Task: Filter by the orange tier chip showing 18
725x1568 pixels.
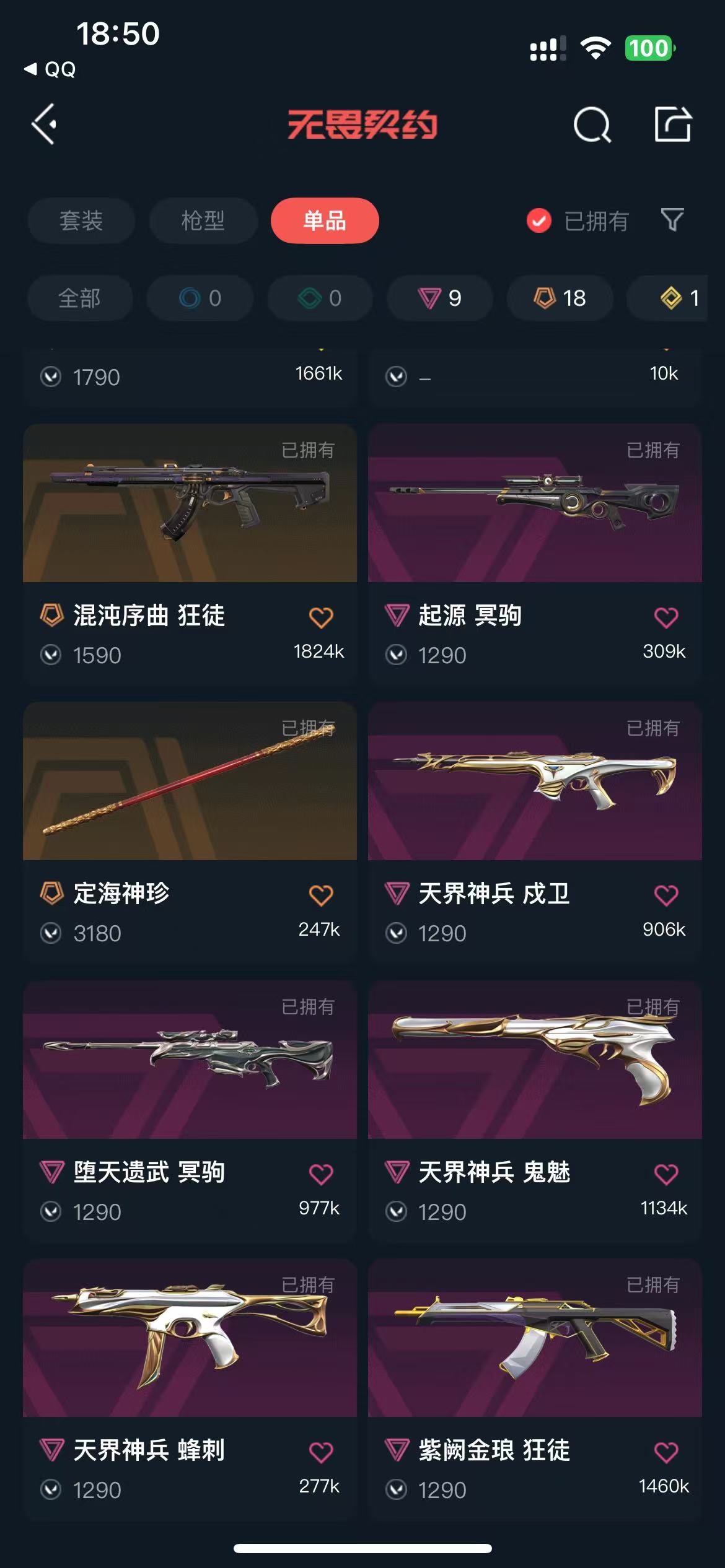Action: (x=560, y=298)
